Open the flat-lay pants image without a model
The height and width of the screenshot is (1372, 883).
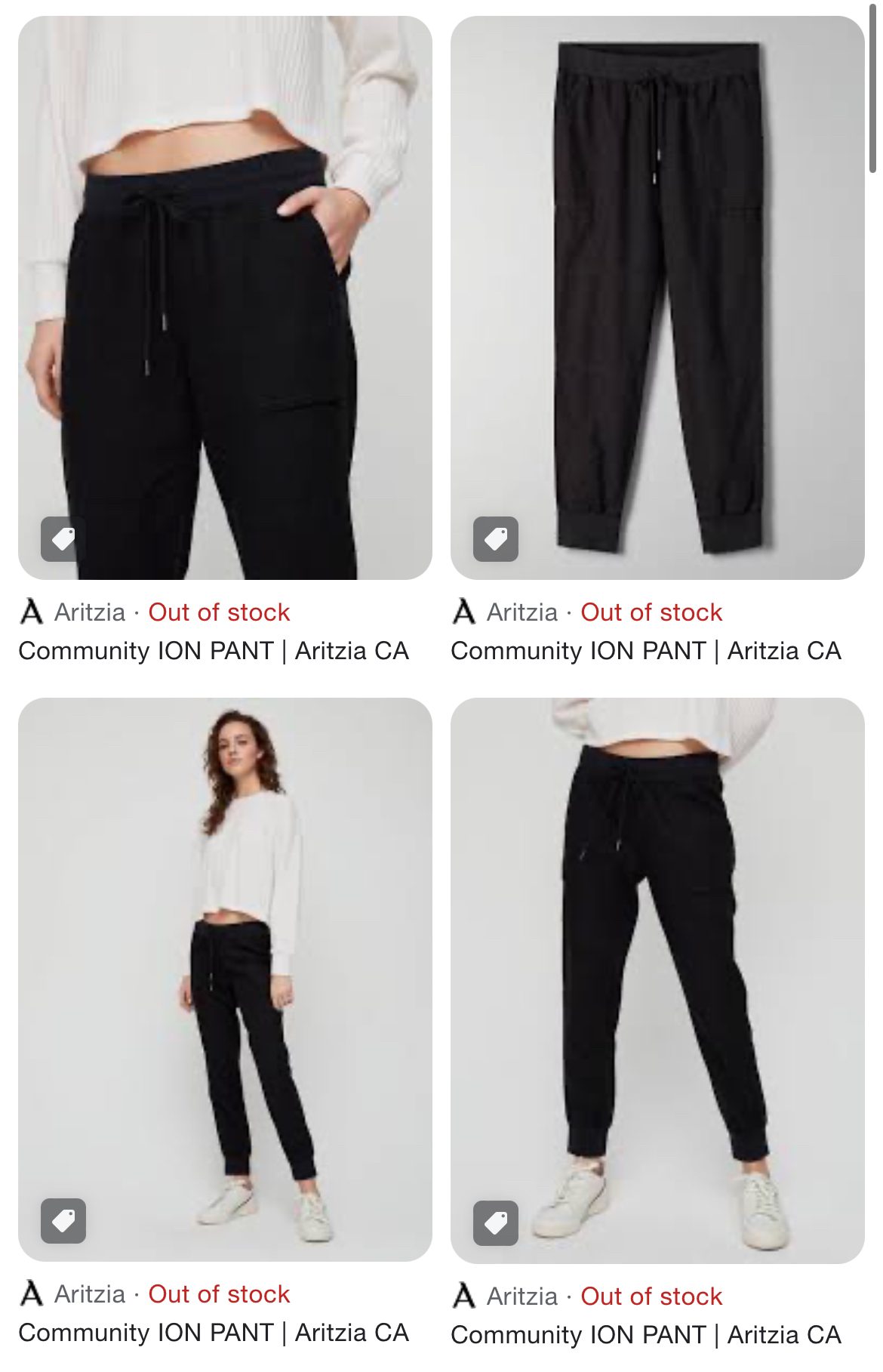pyautogui.click(x=657, y=298)
